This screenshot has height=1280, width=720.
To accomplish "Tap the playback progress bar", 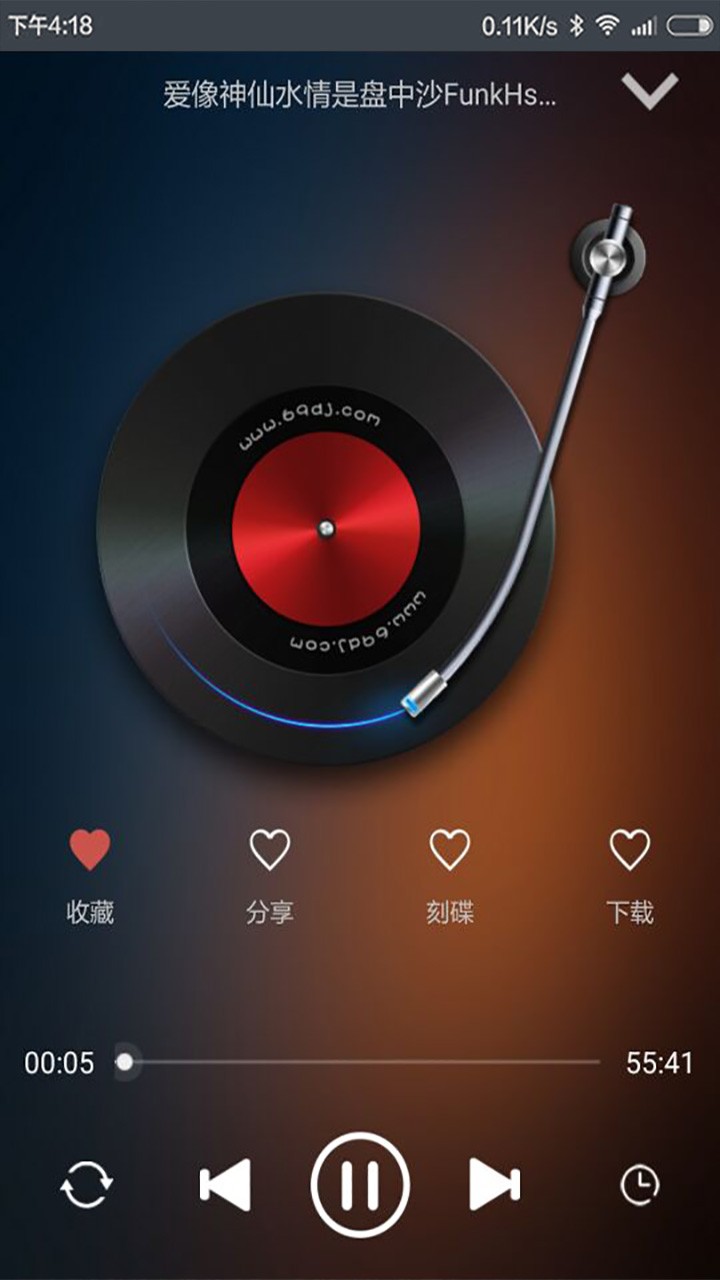I will (360, 1062).
